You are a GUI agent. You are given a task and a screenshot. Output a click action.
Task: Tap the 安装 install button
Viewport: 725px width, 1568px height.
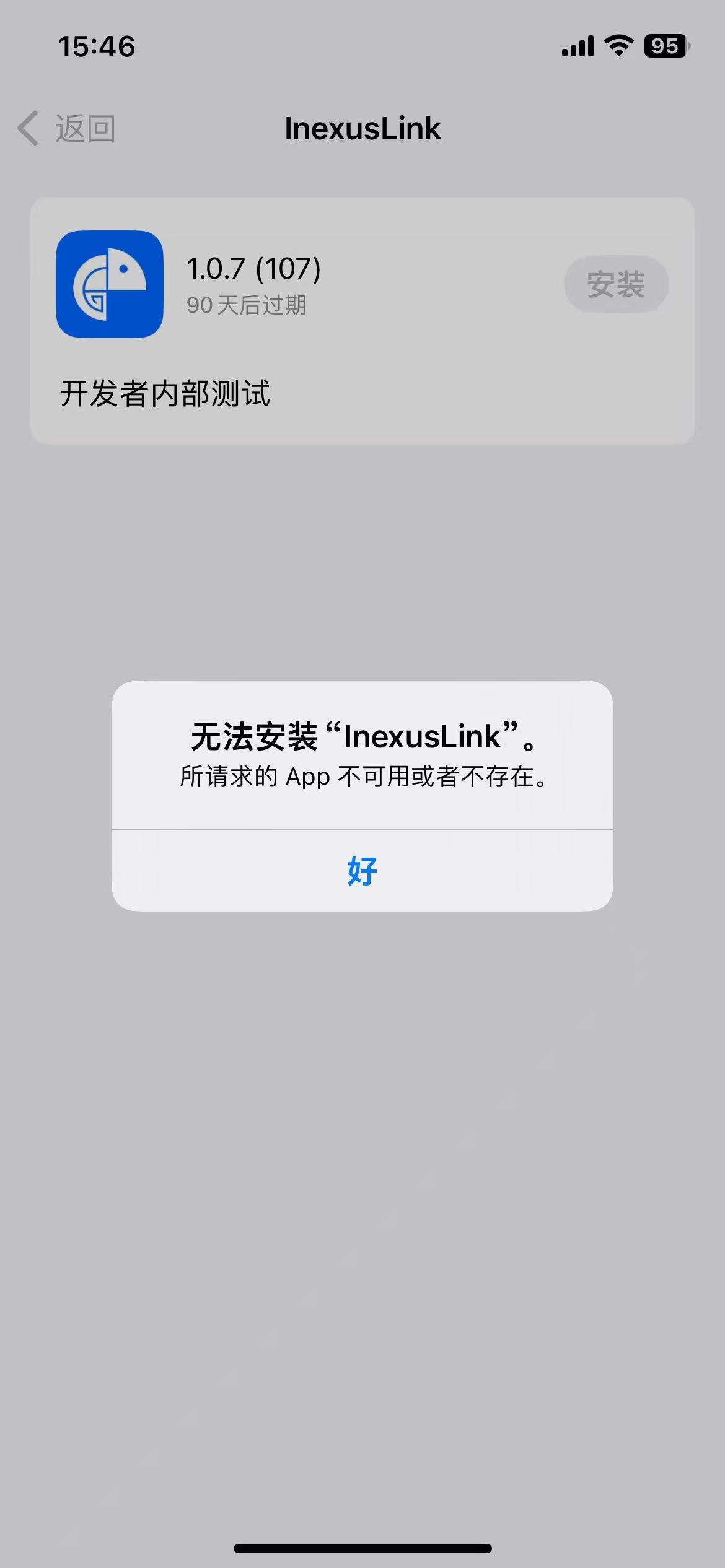(616, 284)
